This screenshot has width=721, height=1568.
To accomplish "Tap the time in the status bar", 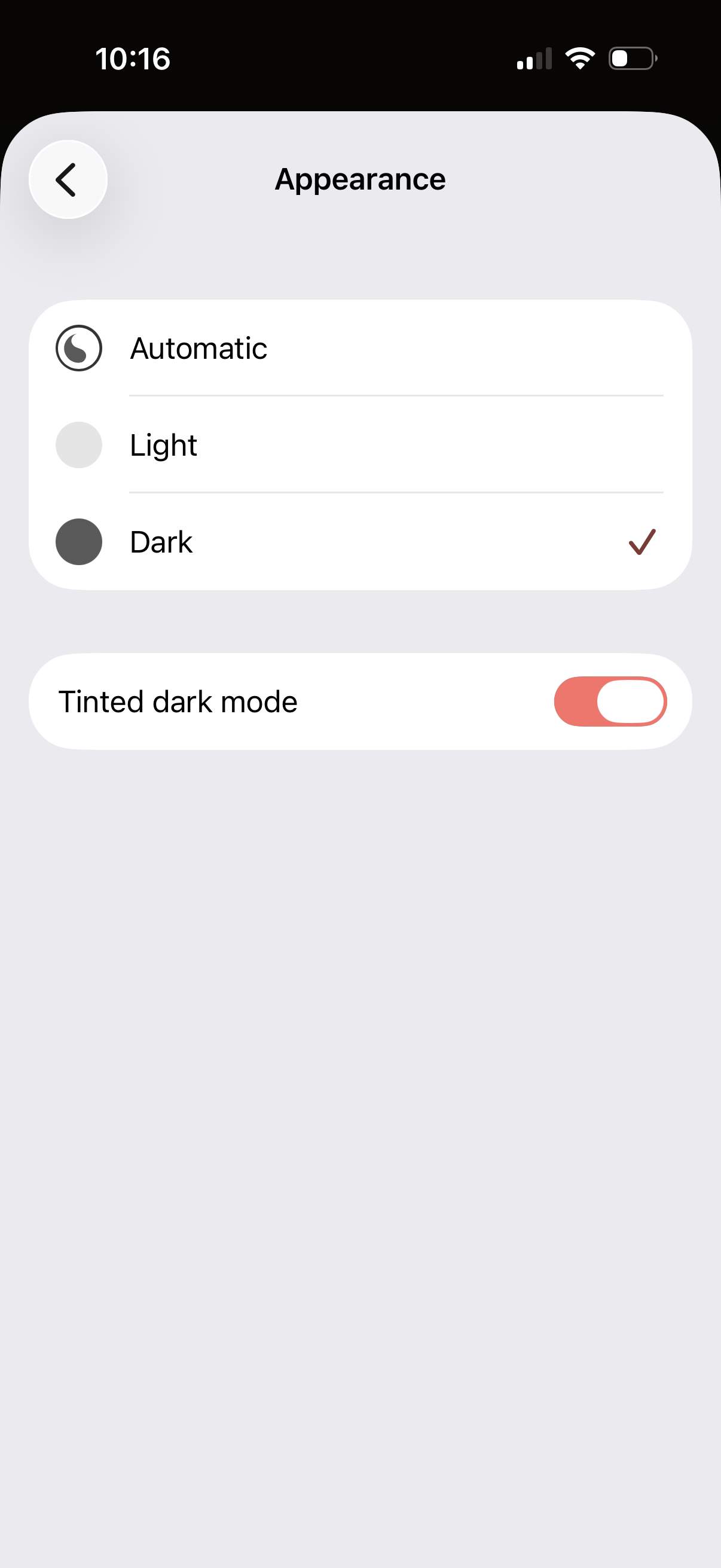I will (x=133, y=59).
